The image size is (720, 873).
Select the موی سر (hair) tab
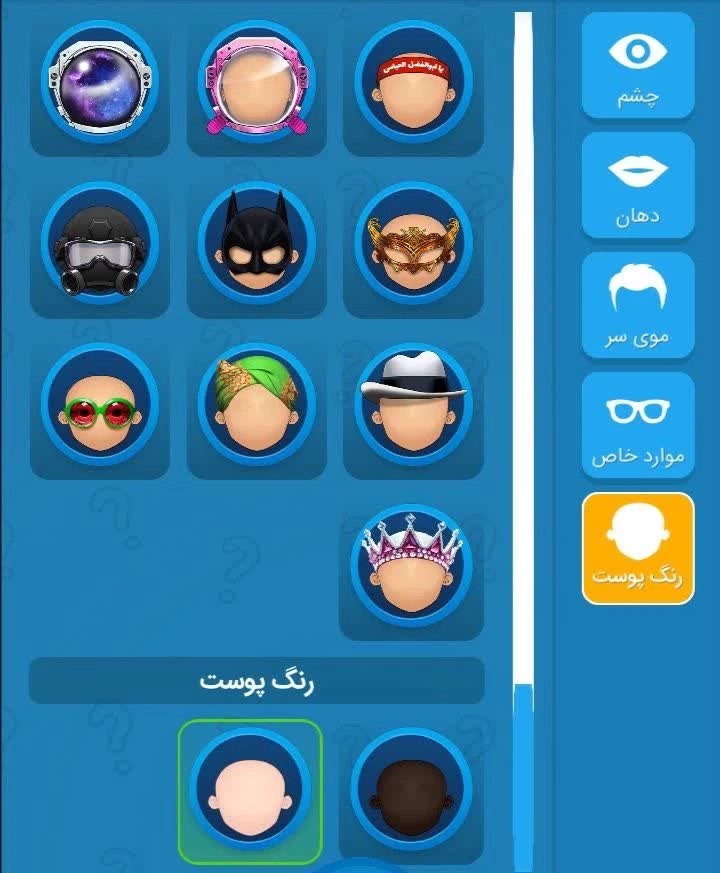coord(637,305)
